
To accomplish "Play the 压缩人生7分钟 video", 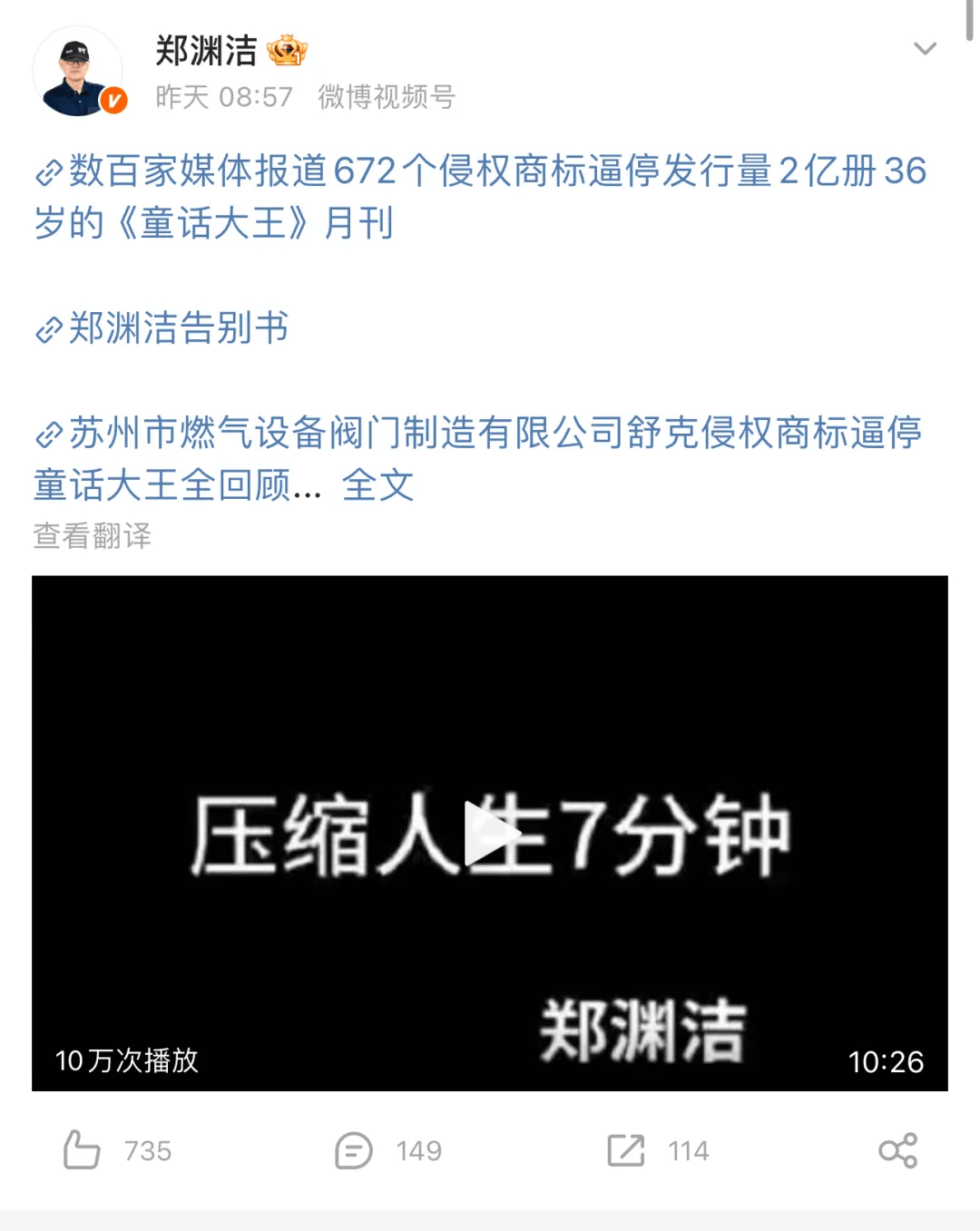I will tap(490, 833).
